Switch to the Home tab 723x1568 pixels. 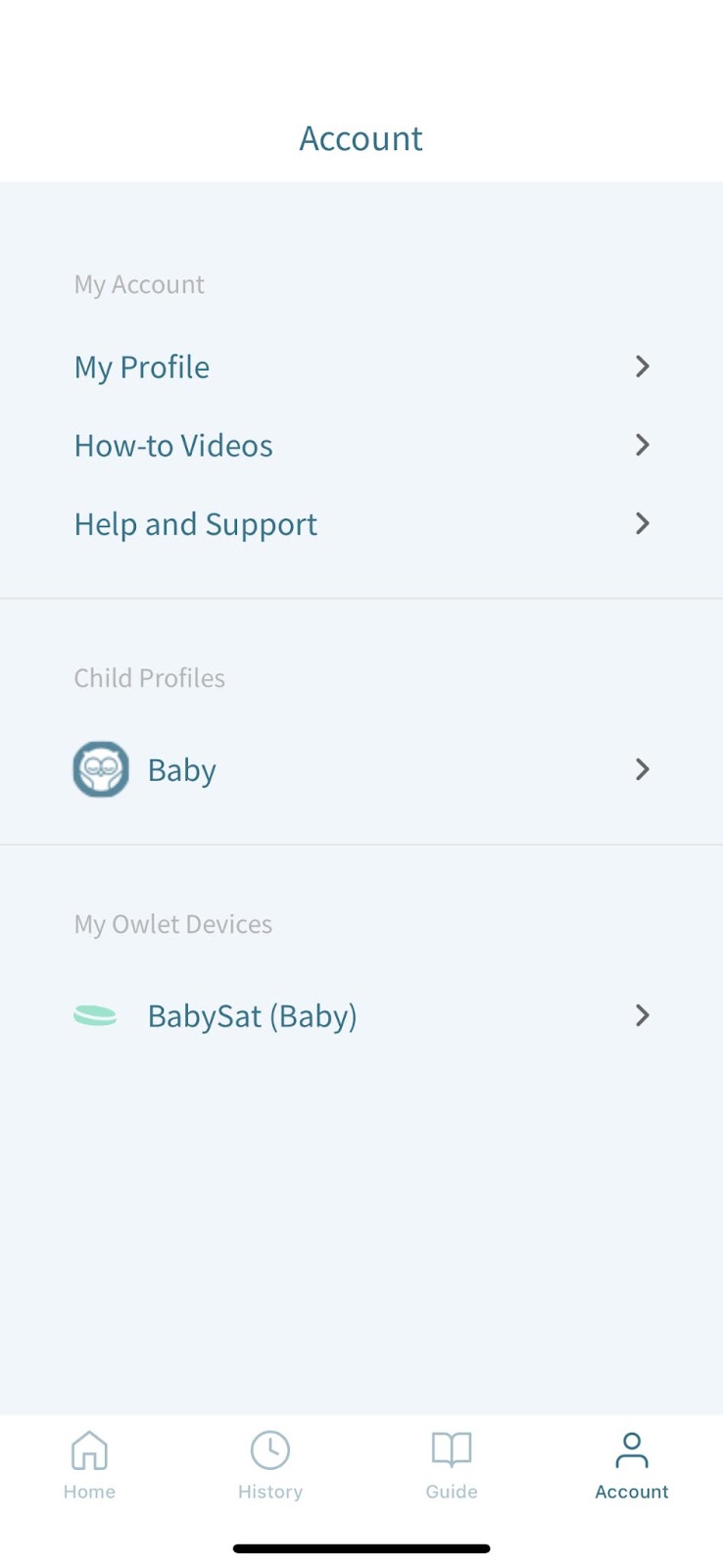pyautogui.click(x=89, y=1465)
